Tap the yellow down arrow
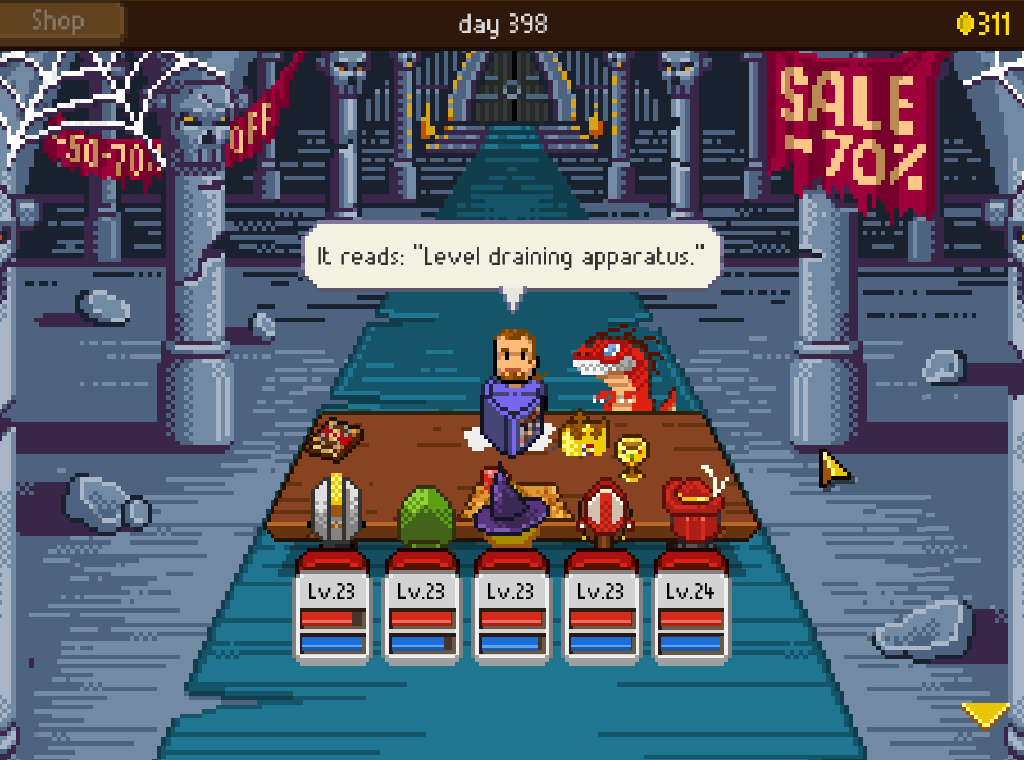Screen dimensions: 1024x760 (984, 716)
